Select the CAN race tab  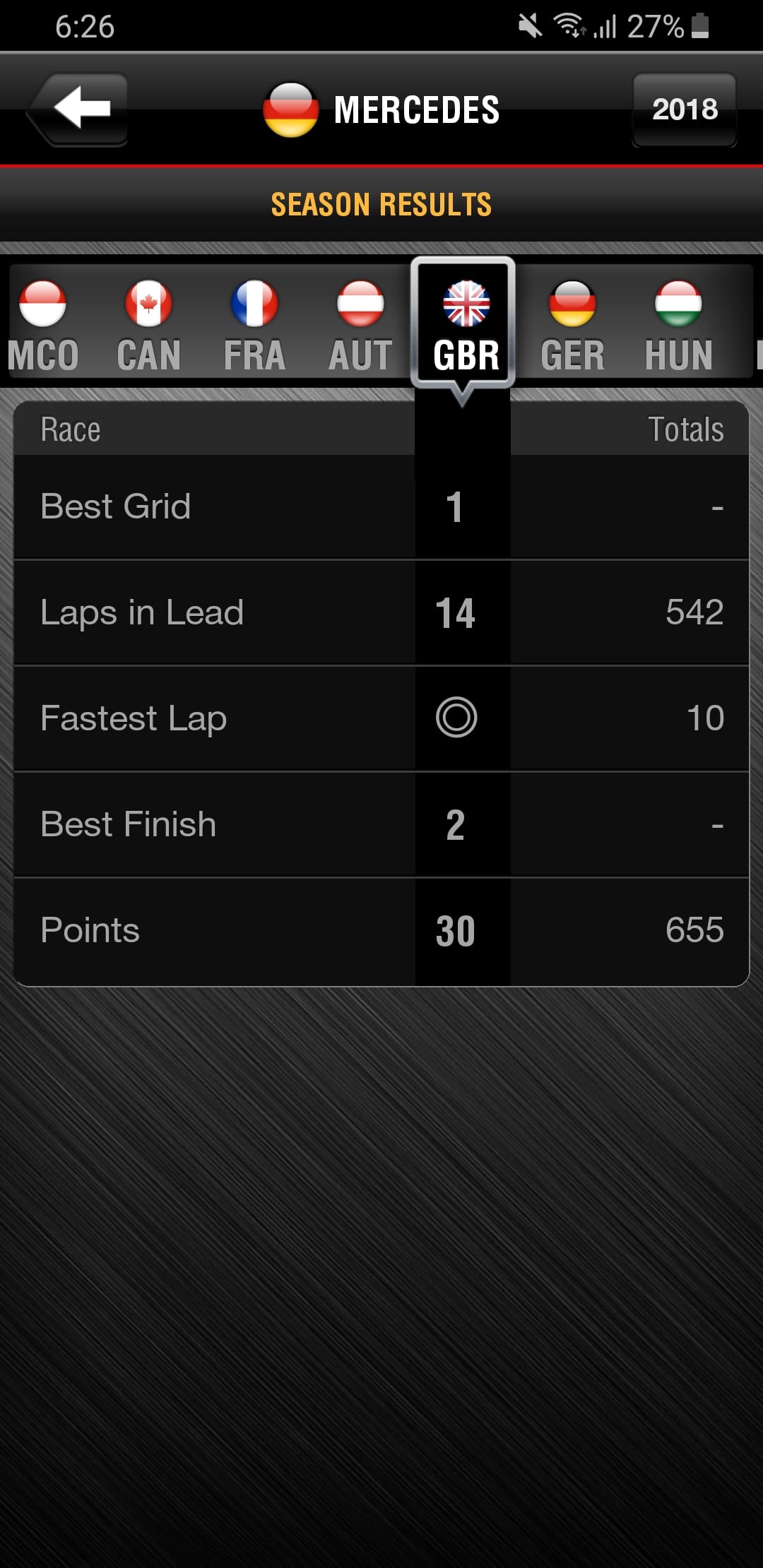[x=148, y=325]
